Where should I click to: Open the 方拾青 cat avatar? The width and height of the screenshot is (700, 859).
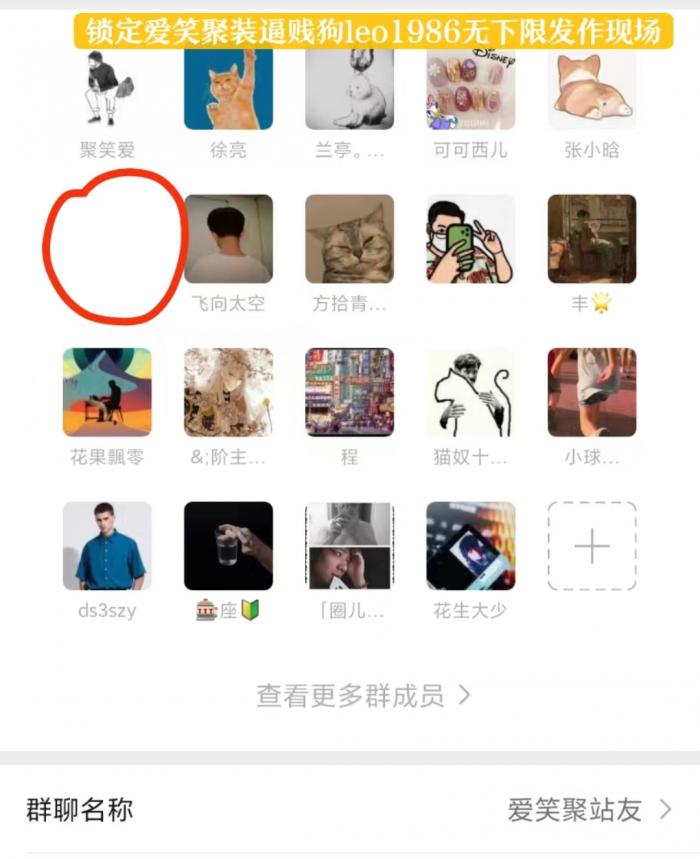349,239
